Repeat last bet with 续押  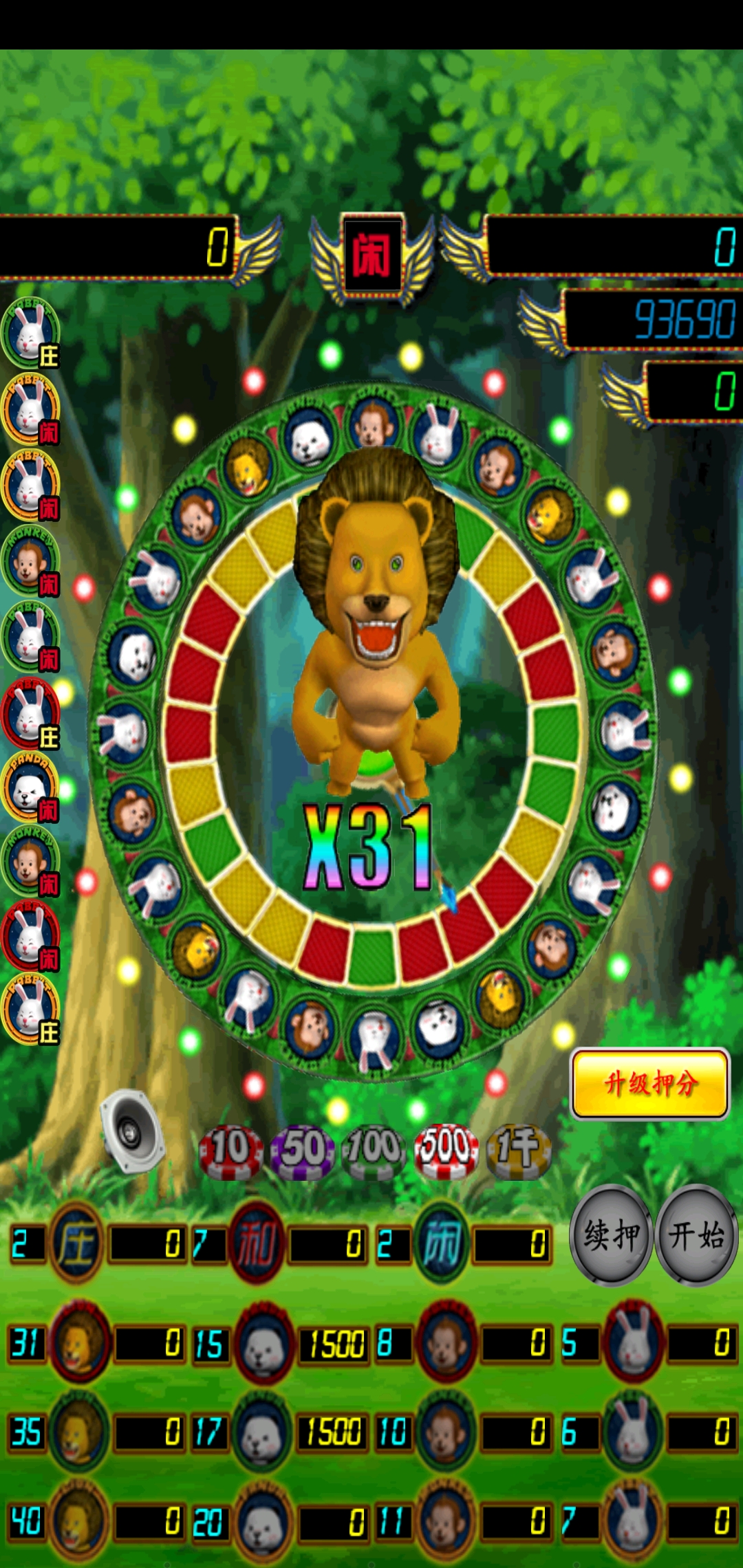point(612,1235)
